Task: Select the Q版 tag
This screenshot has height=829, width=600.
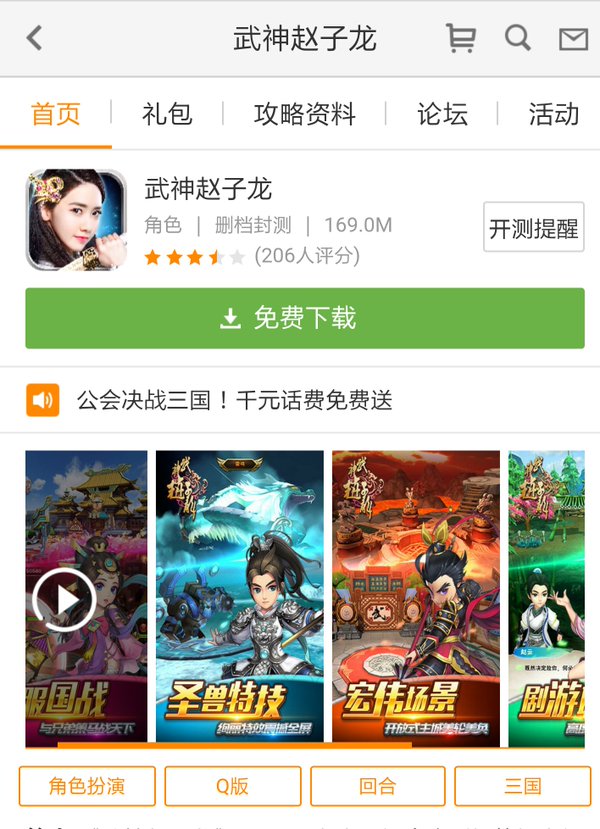Action: click(x=232, y=786)
